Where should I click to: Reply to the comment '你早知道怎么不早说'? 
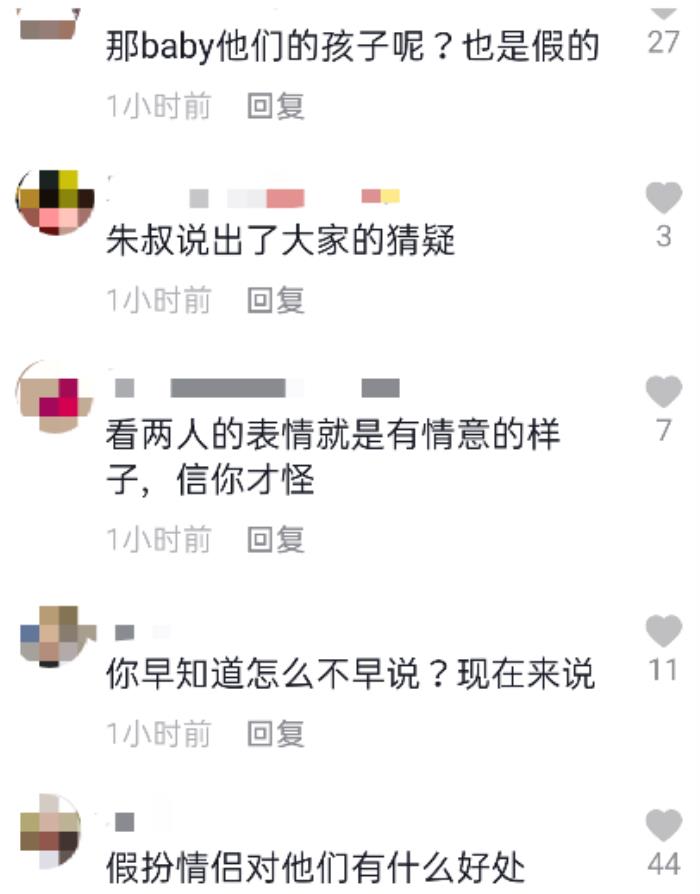pos(276,734)
